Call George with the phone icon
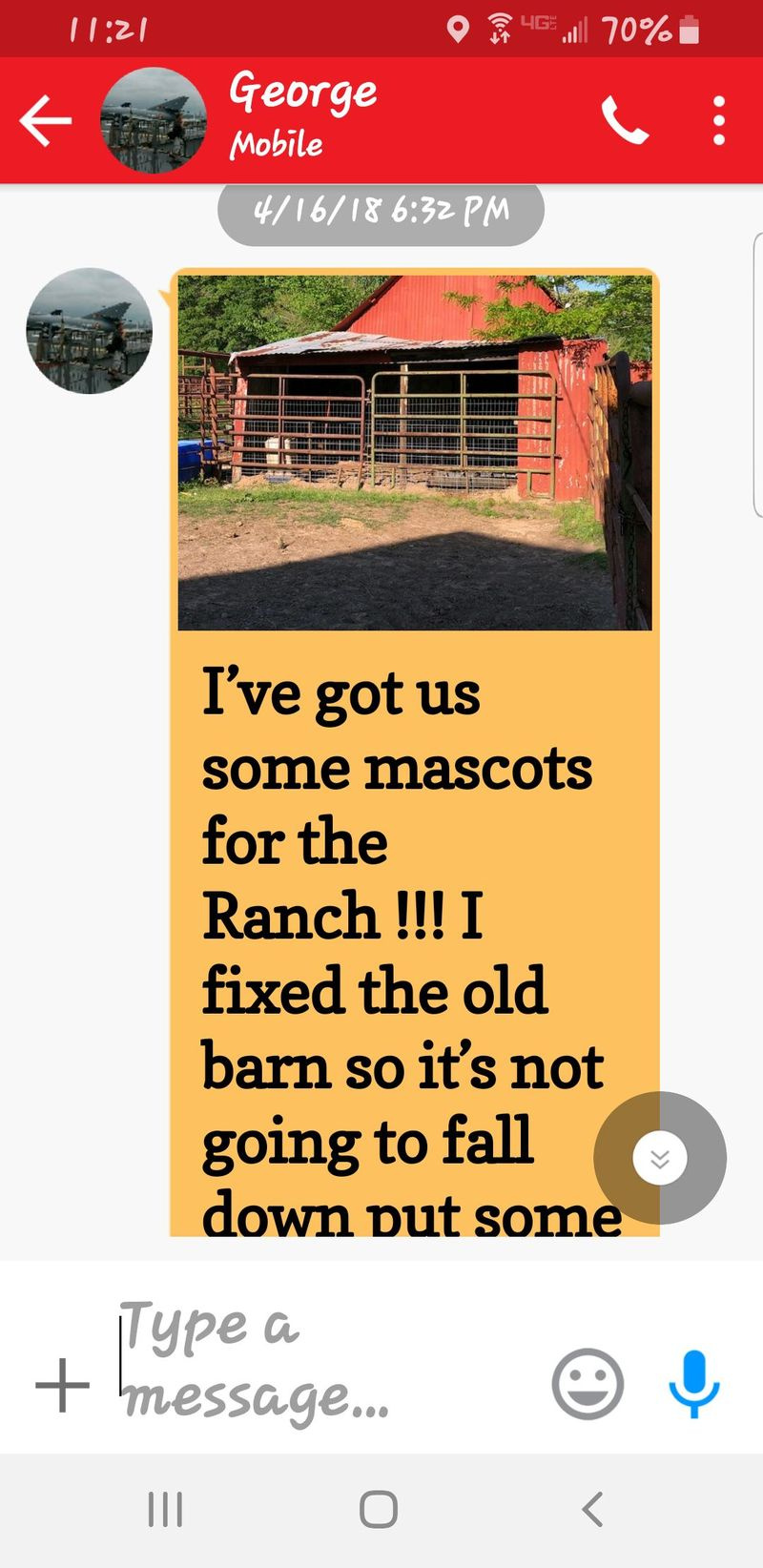 [625, 121]
